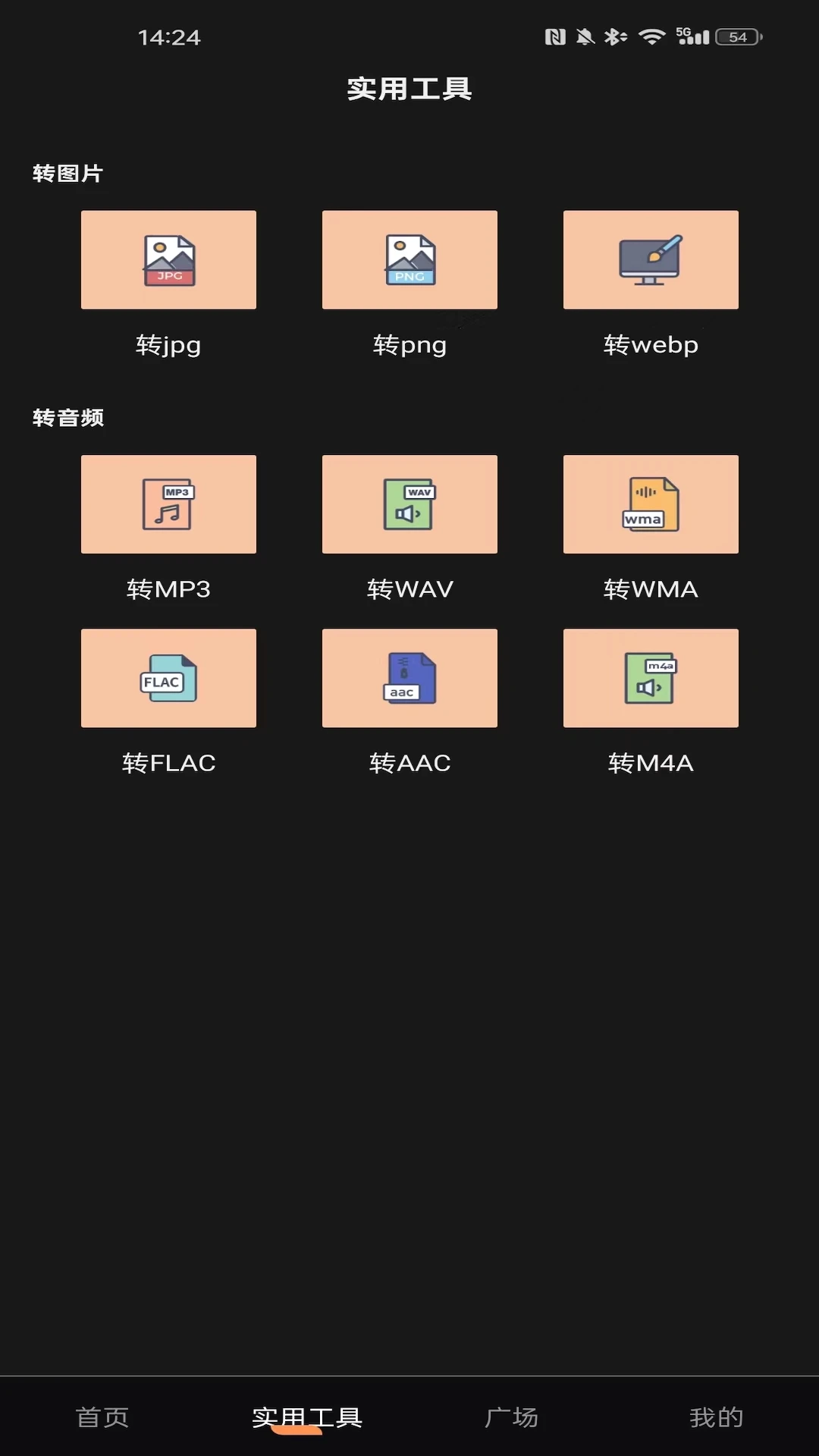Choose the 转WAV audio tool
The height and width of the screenshot is (1456, 819).
(x=409, y=504)
